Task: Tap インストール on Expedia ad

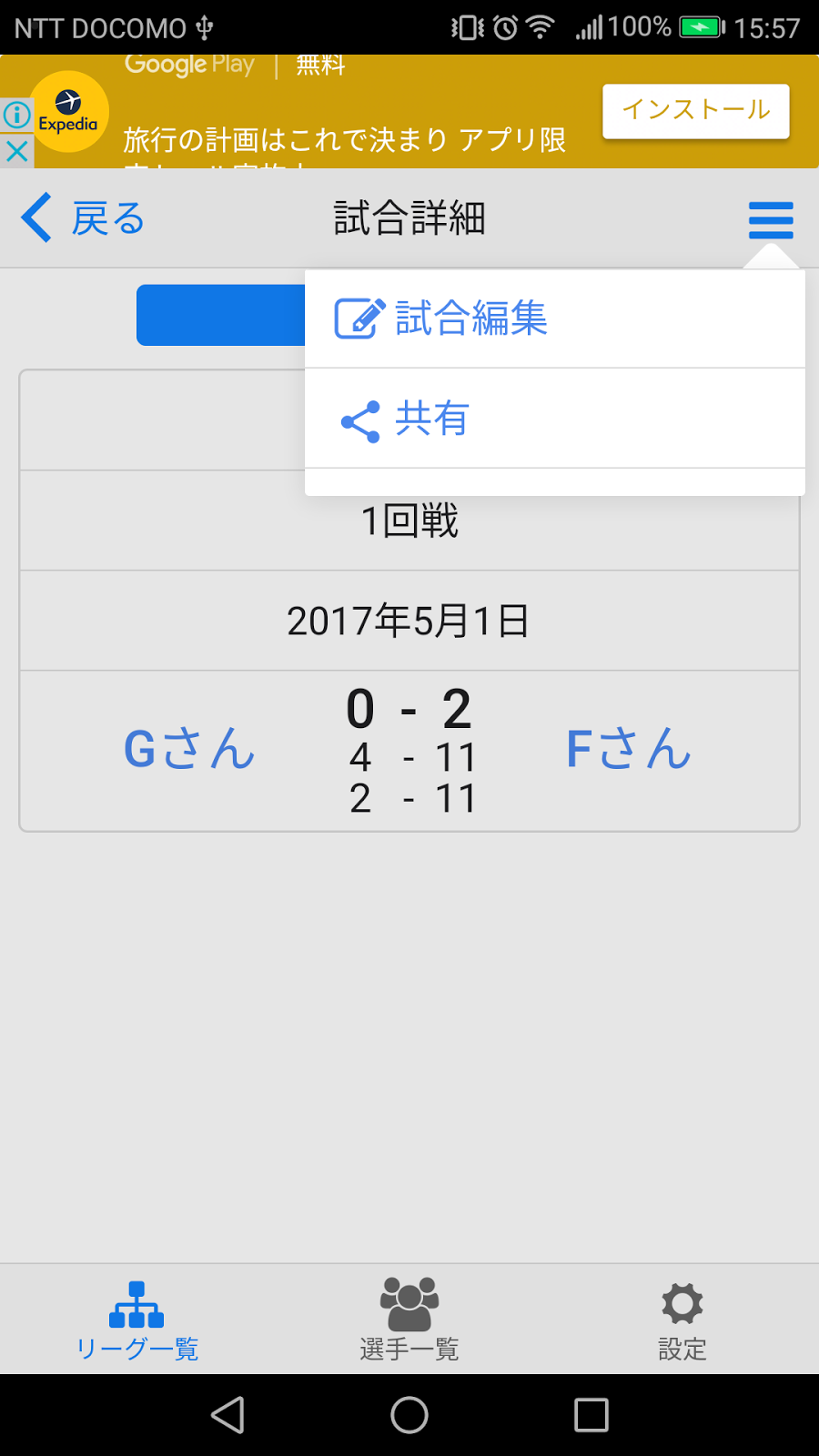Action: coord(696,111)
